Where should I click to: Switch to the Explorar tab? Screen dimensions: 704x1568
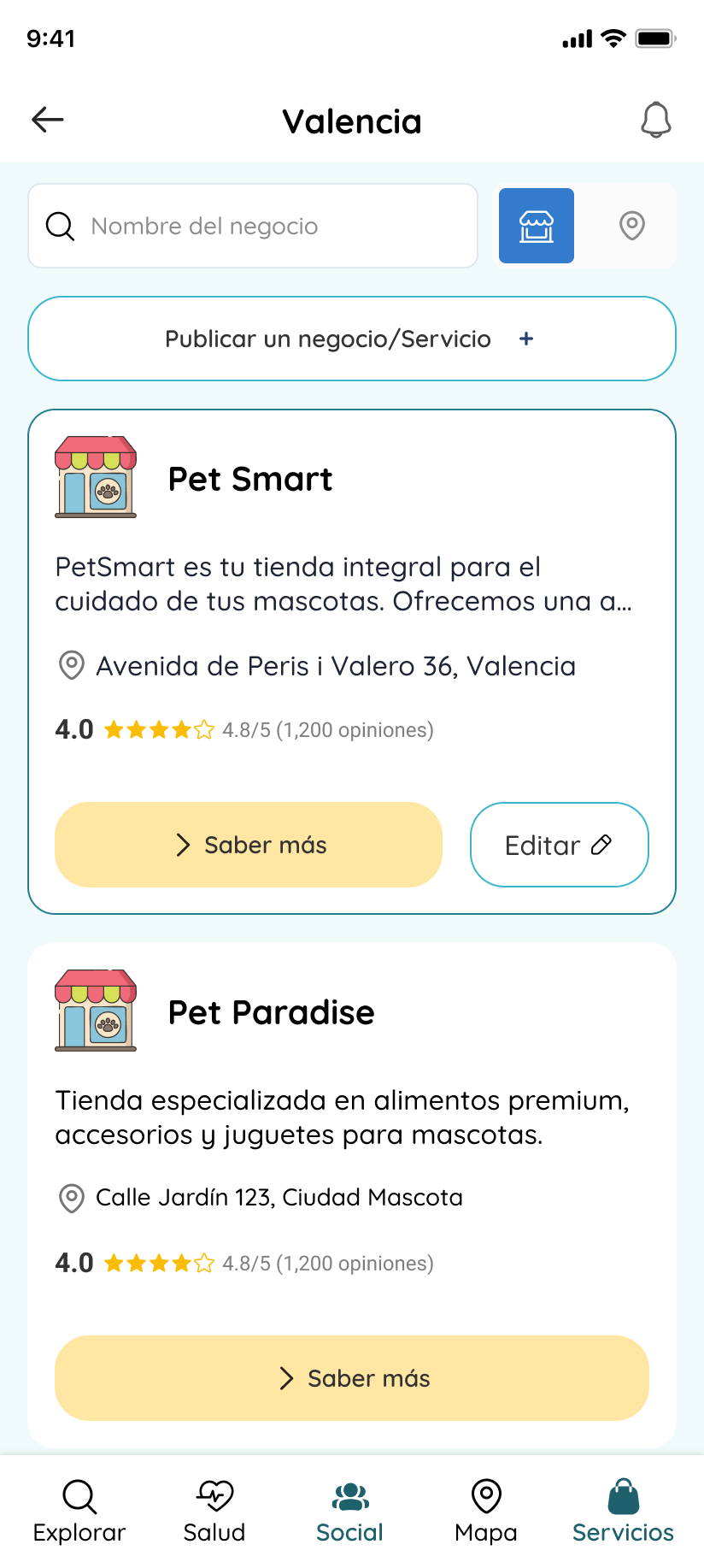click(x=79, y=1512)
